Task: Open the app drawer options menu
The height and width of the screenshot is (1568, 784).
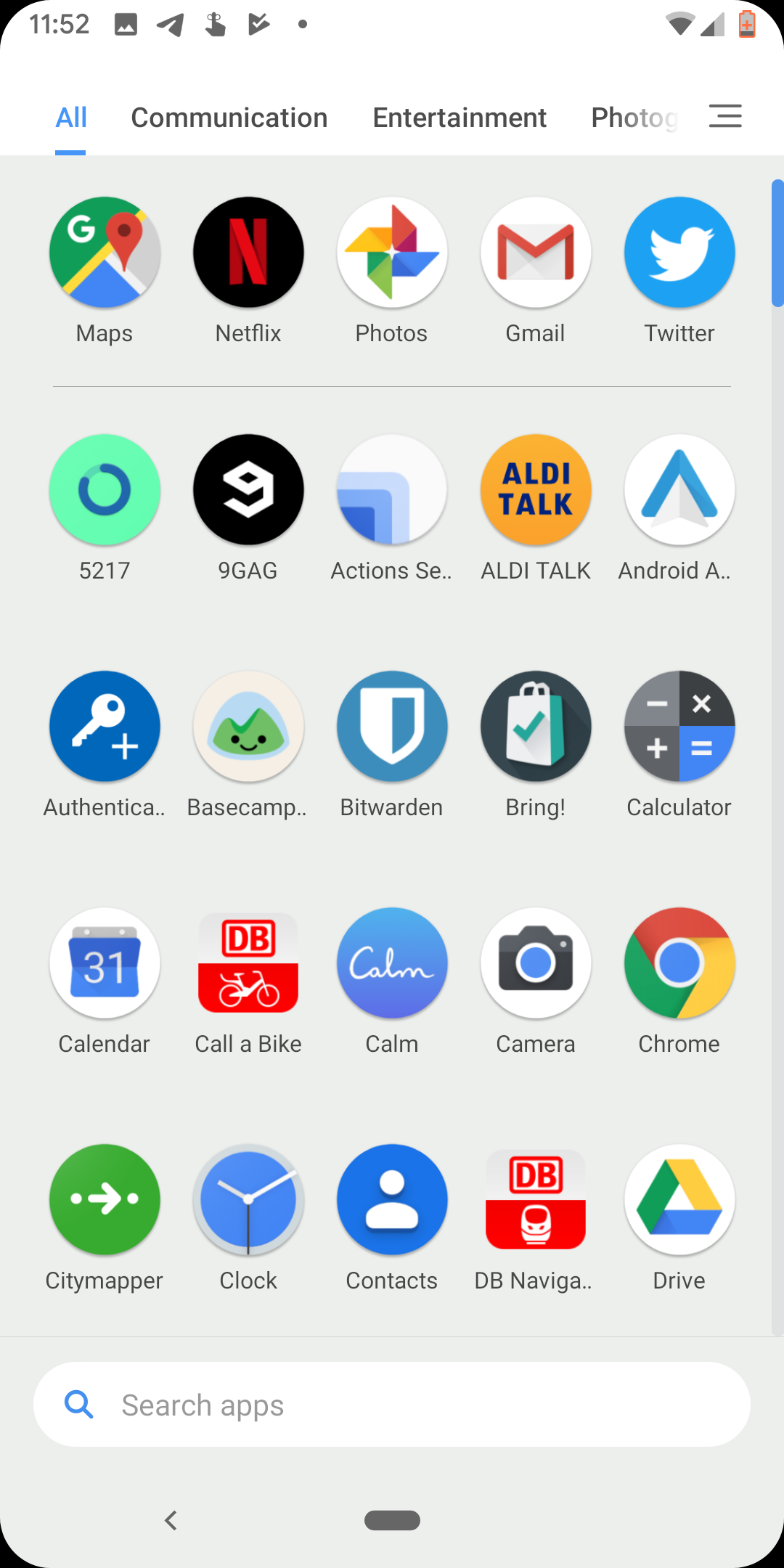Action: (724, 115)
